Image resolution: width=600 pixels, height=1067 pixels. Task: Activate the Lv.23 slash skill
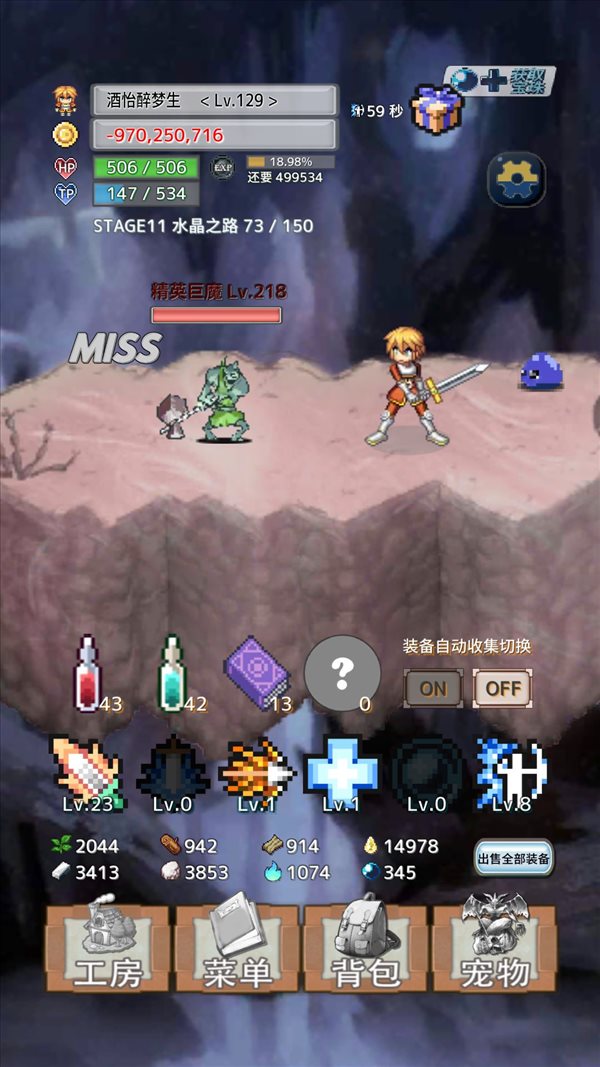coord(88,773)
